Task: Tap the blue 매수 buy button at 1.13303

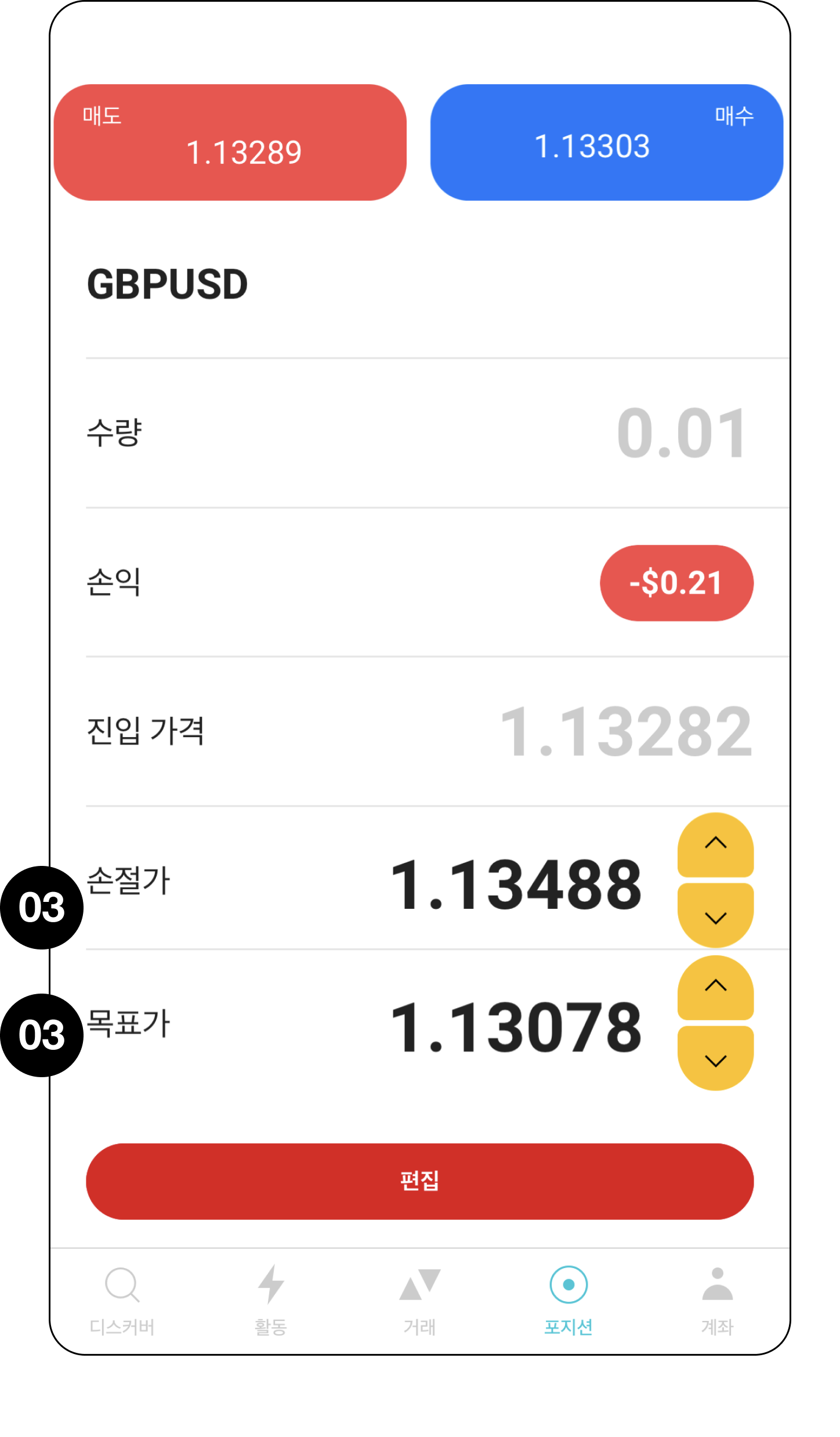Action: 606,142
